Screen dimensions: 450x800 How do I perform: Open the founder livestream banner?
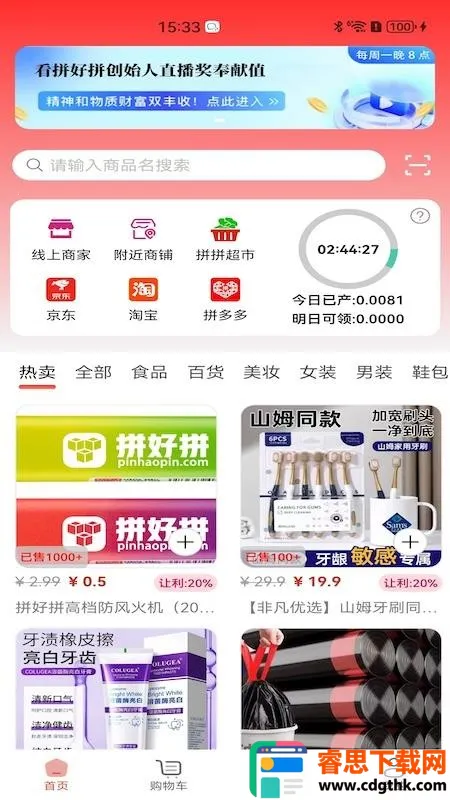(224, 87)
